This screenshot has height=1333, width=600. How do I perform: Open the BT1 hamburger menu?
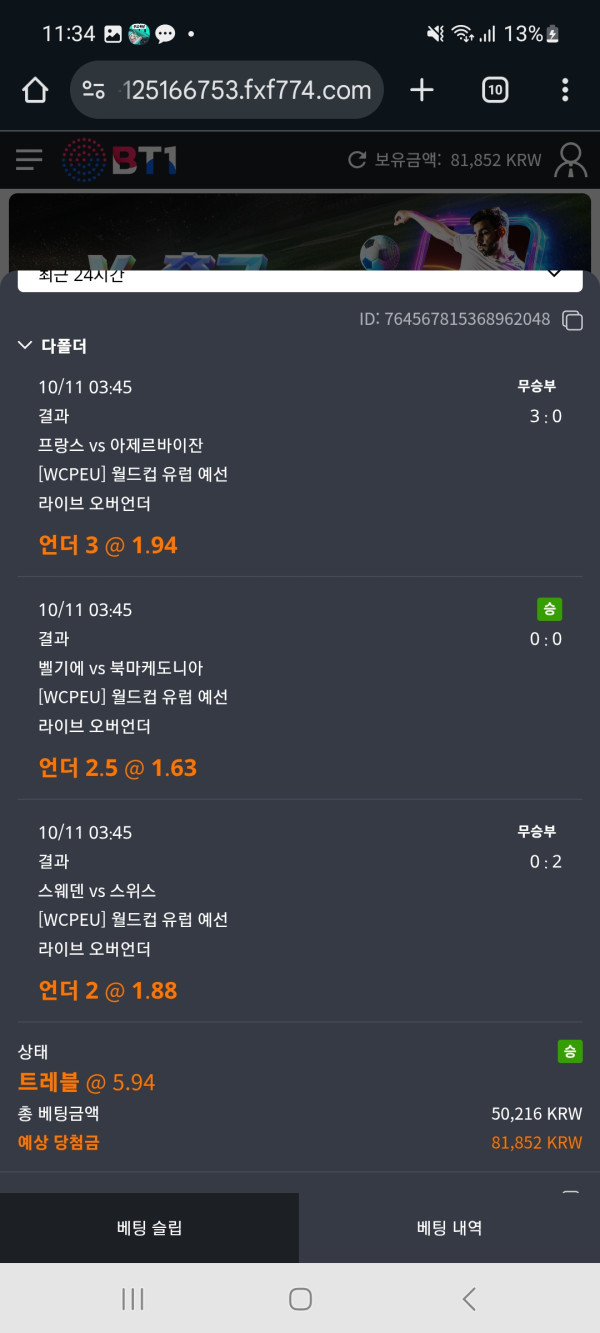tap(29, 160)
